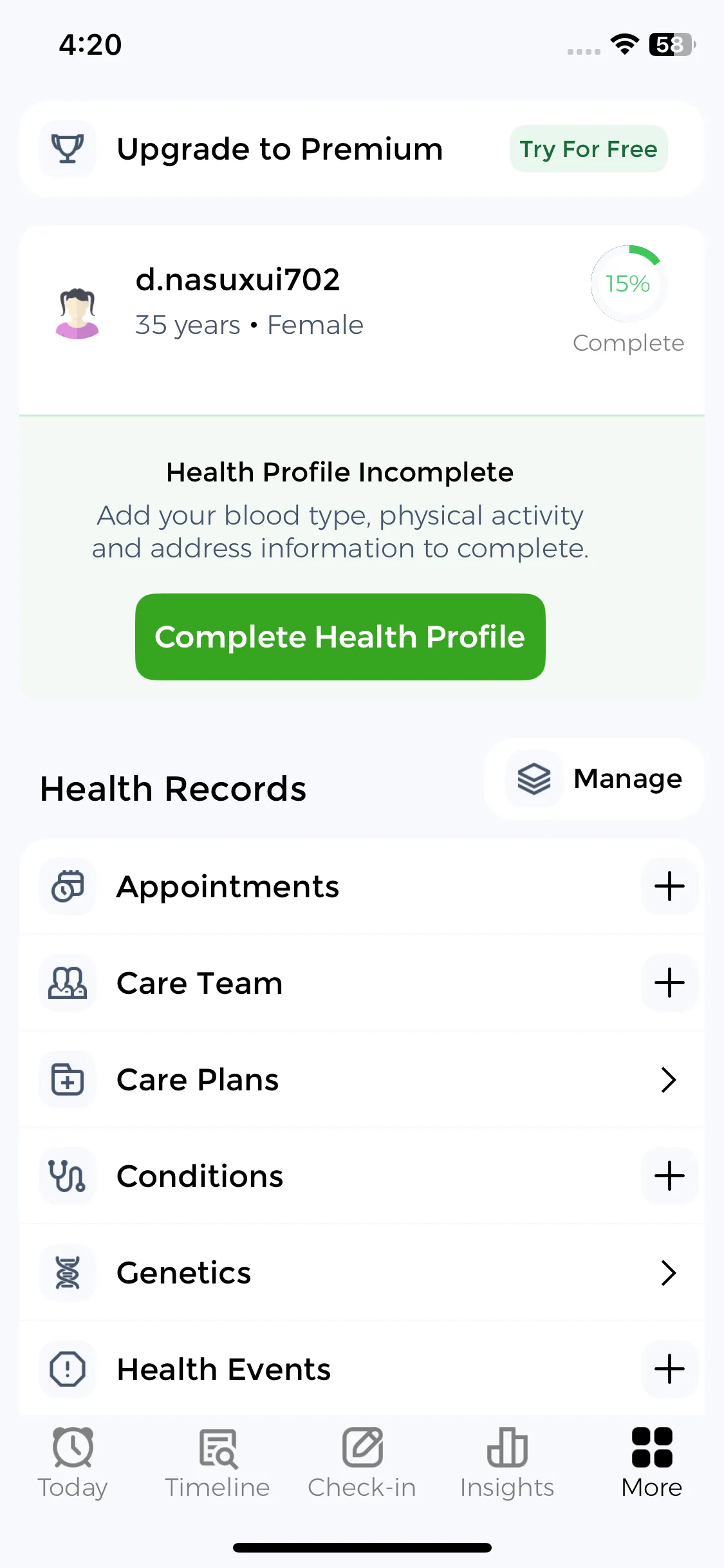Switch to the Timeline tab

pyautogui.click(x=218, y=1462)
